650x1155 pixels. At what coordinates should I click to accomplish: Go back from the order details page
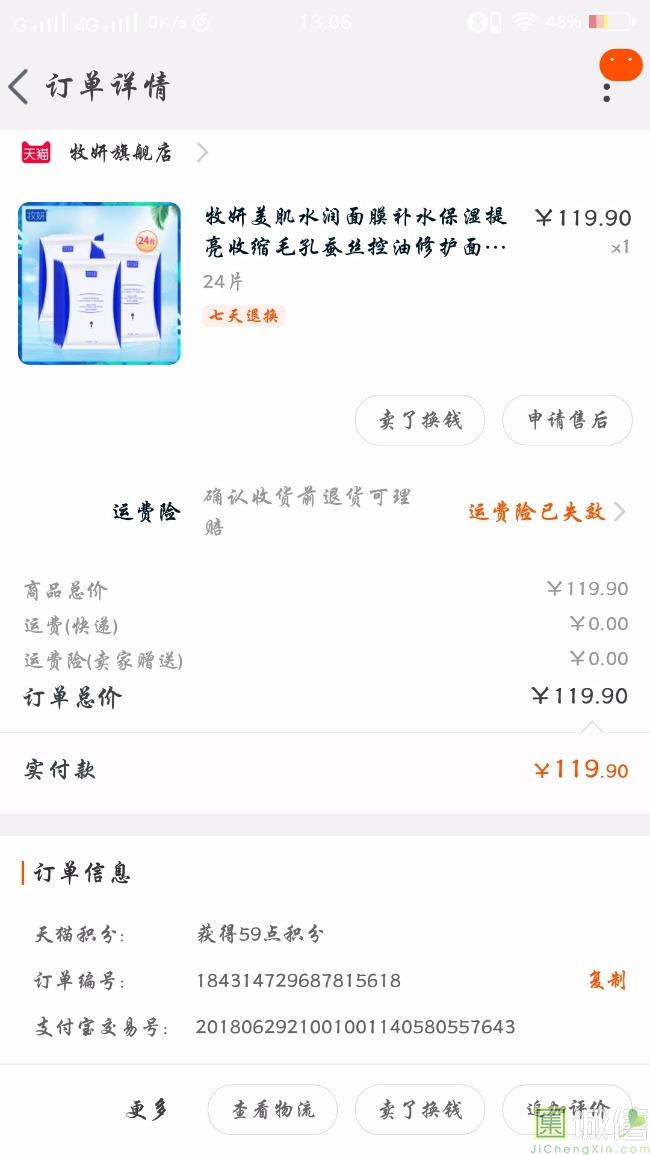pos(20,87)
